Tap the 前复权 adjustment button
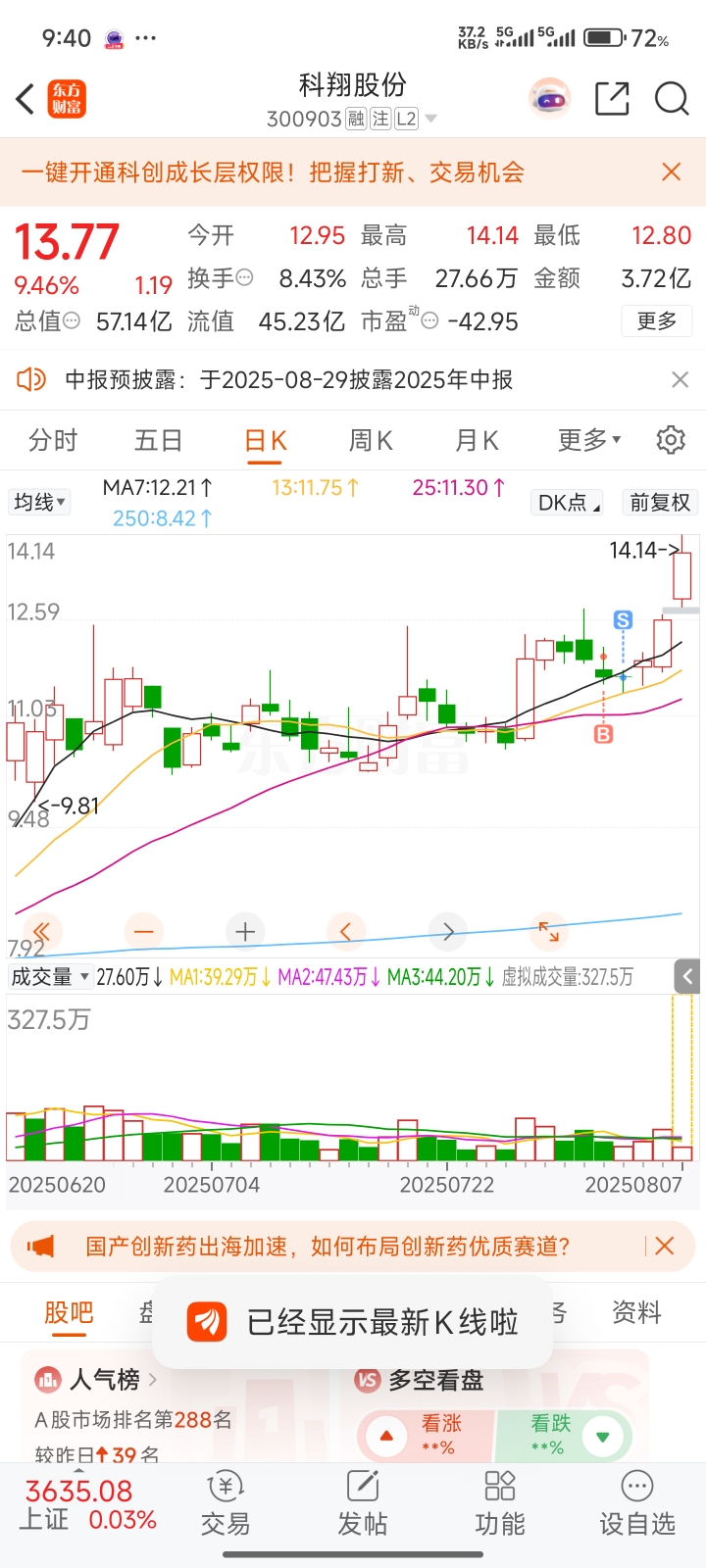The image size is (706, 1568). (x=660, y=503)
